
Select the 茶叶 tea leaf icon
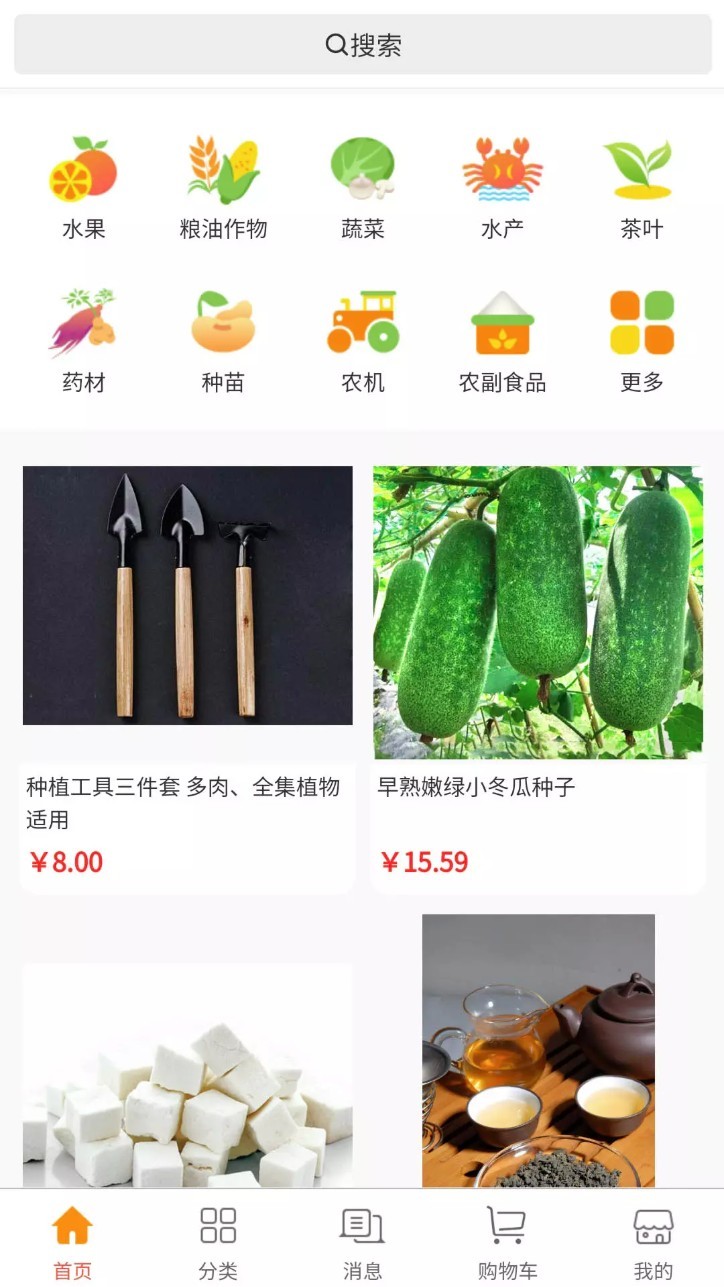639,172
